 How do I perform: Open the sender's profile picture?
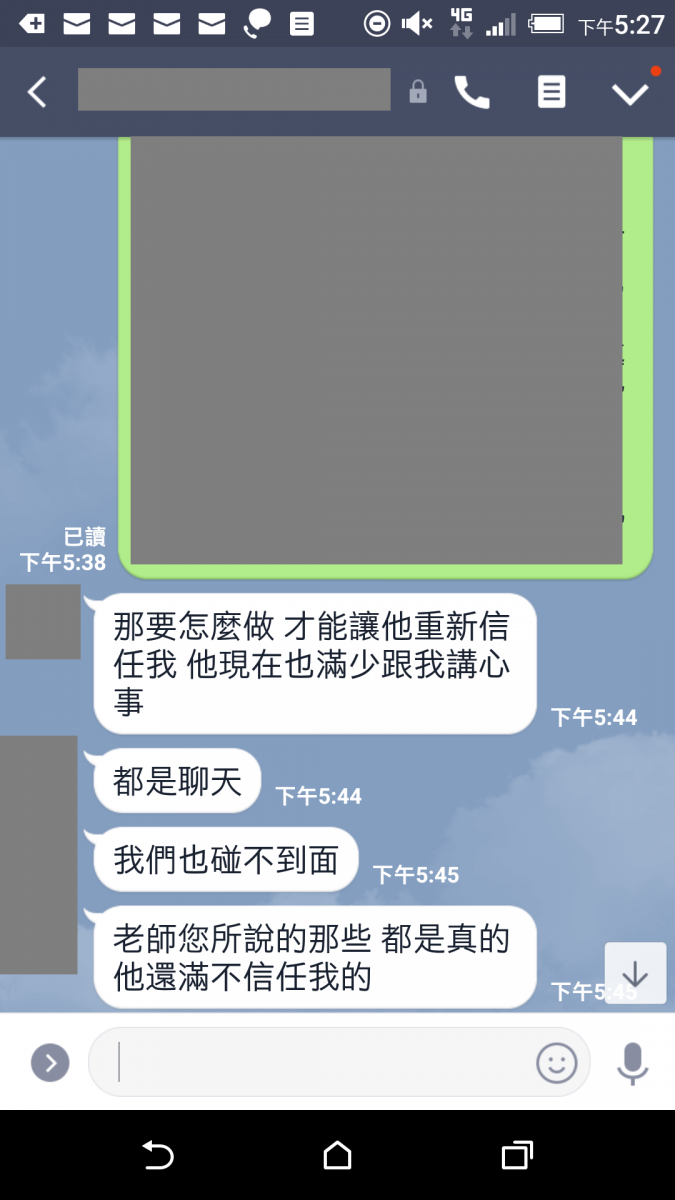(x=43, y=622)
